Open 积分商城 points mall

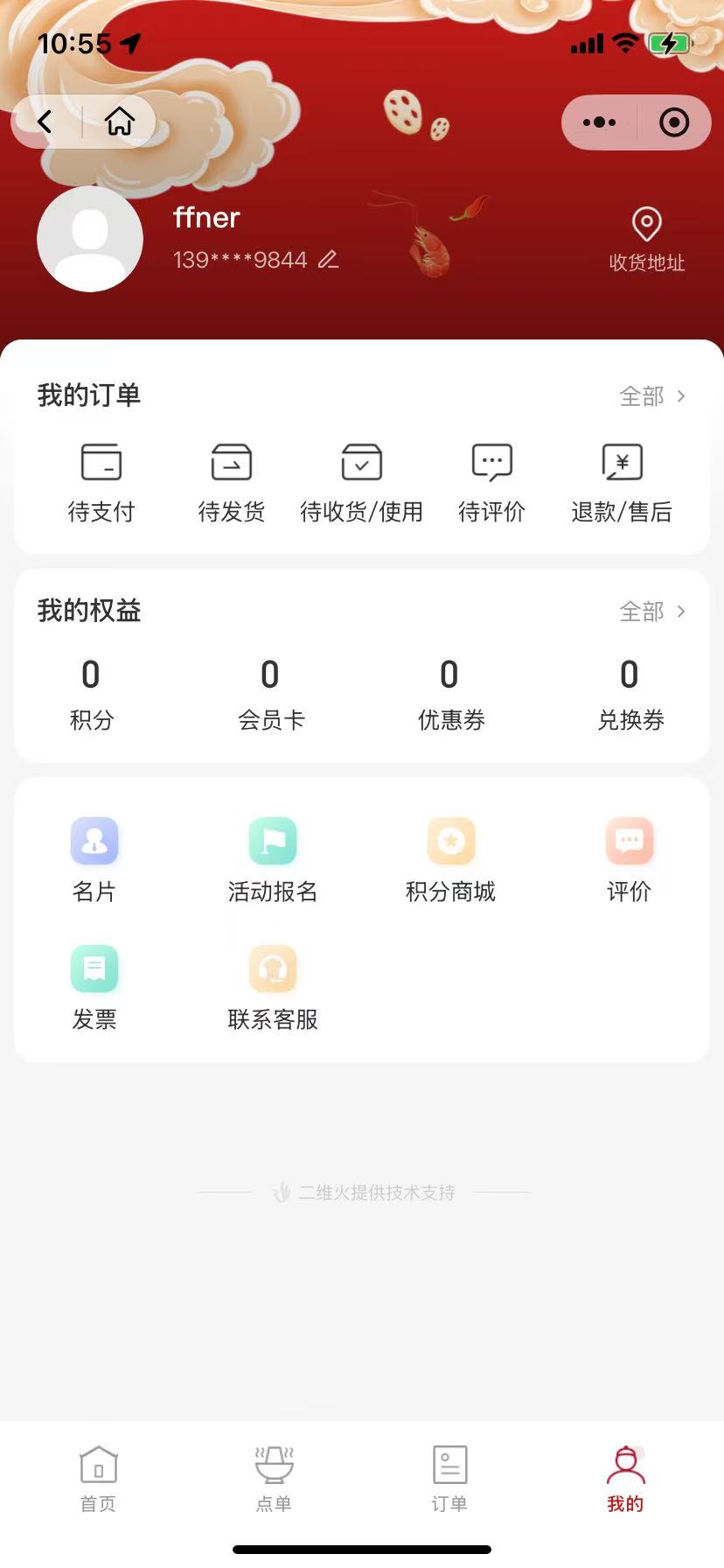(x=450, y=859)
